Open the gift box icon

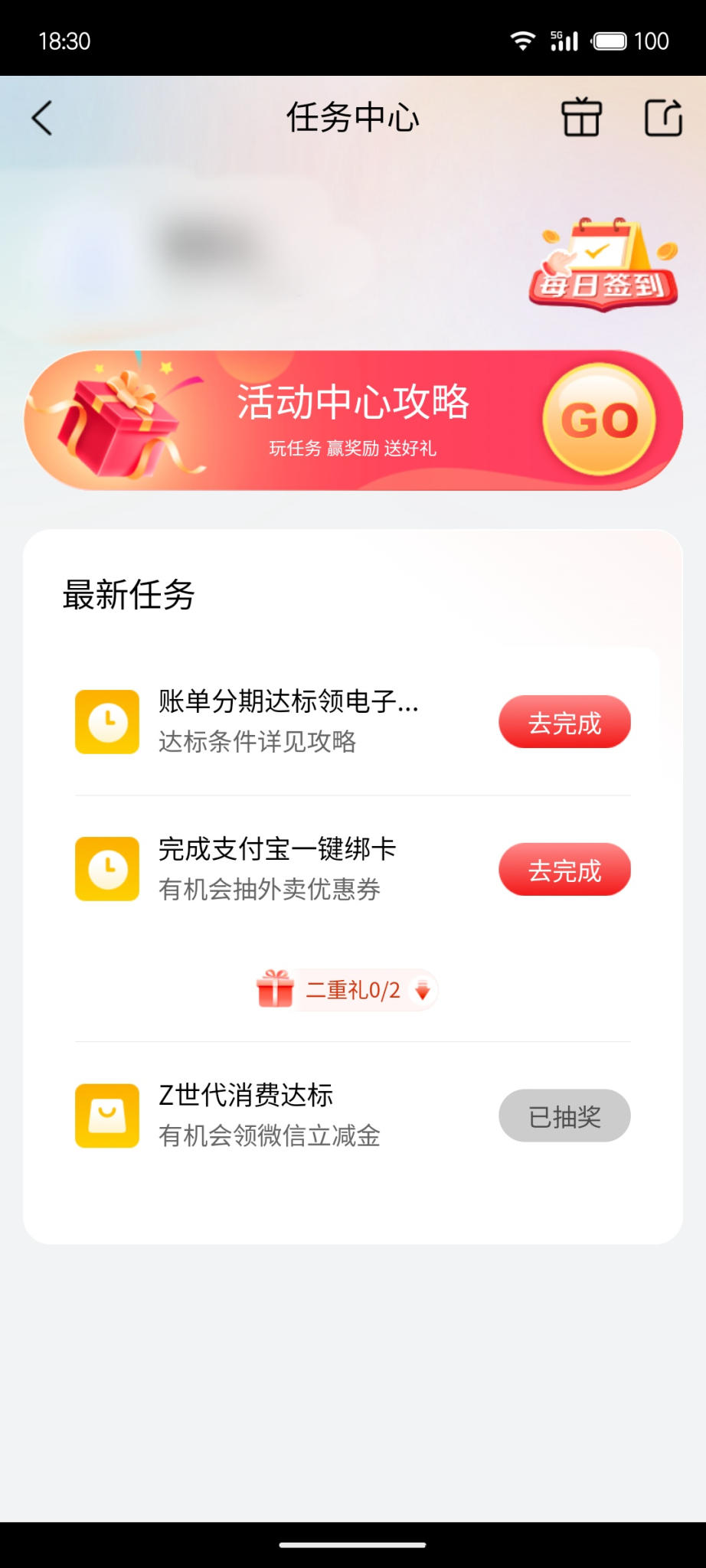coord(581,119)
